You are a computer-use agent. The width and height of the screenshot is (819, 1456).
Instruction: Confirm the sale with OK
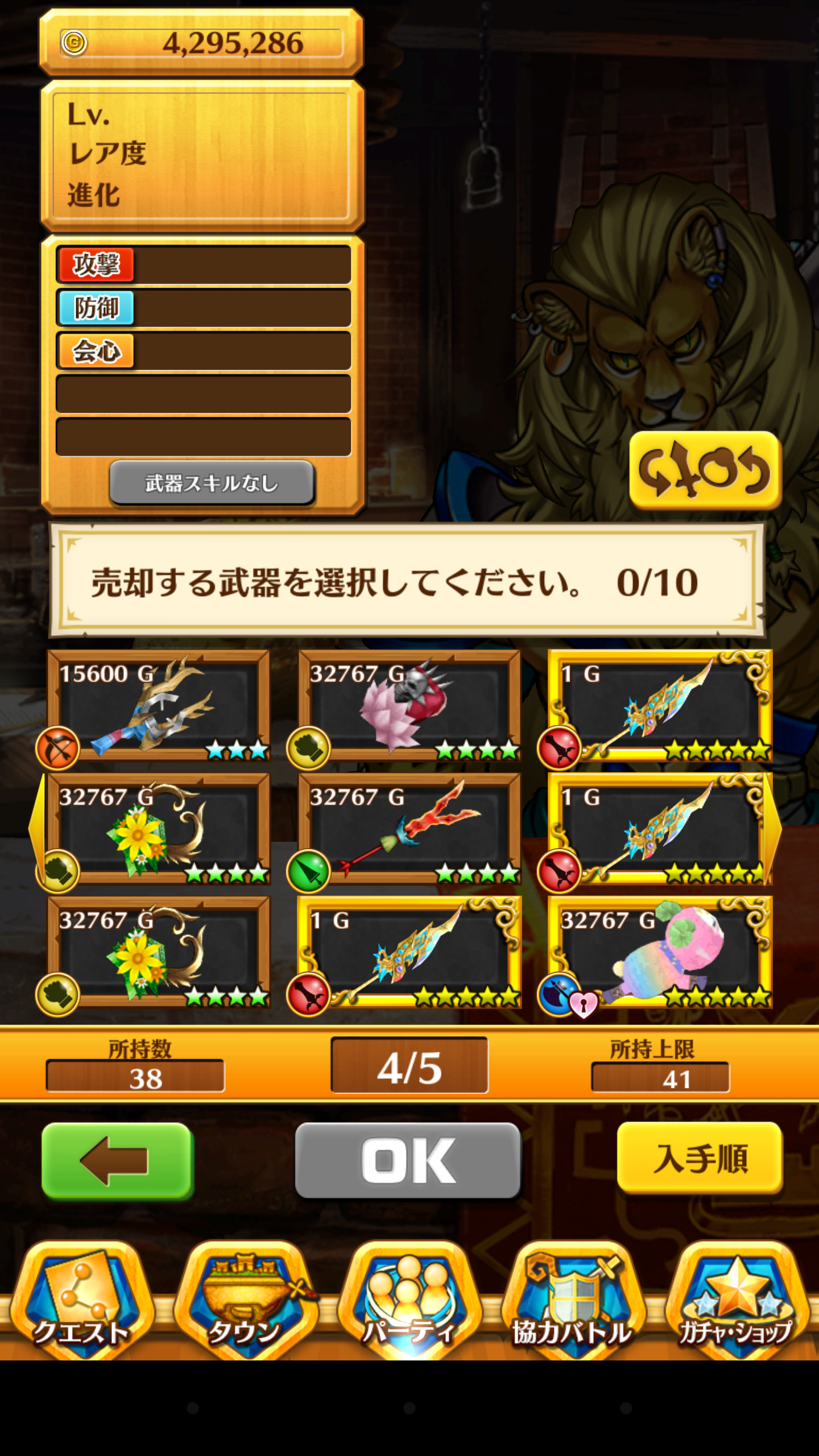click(x=408, y=1160)
